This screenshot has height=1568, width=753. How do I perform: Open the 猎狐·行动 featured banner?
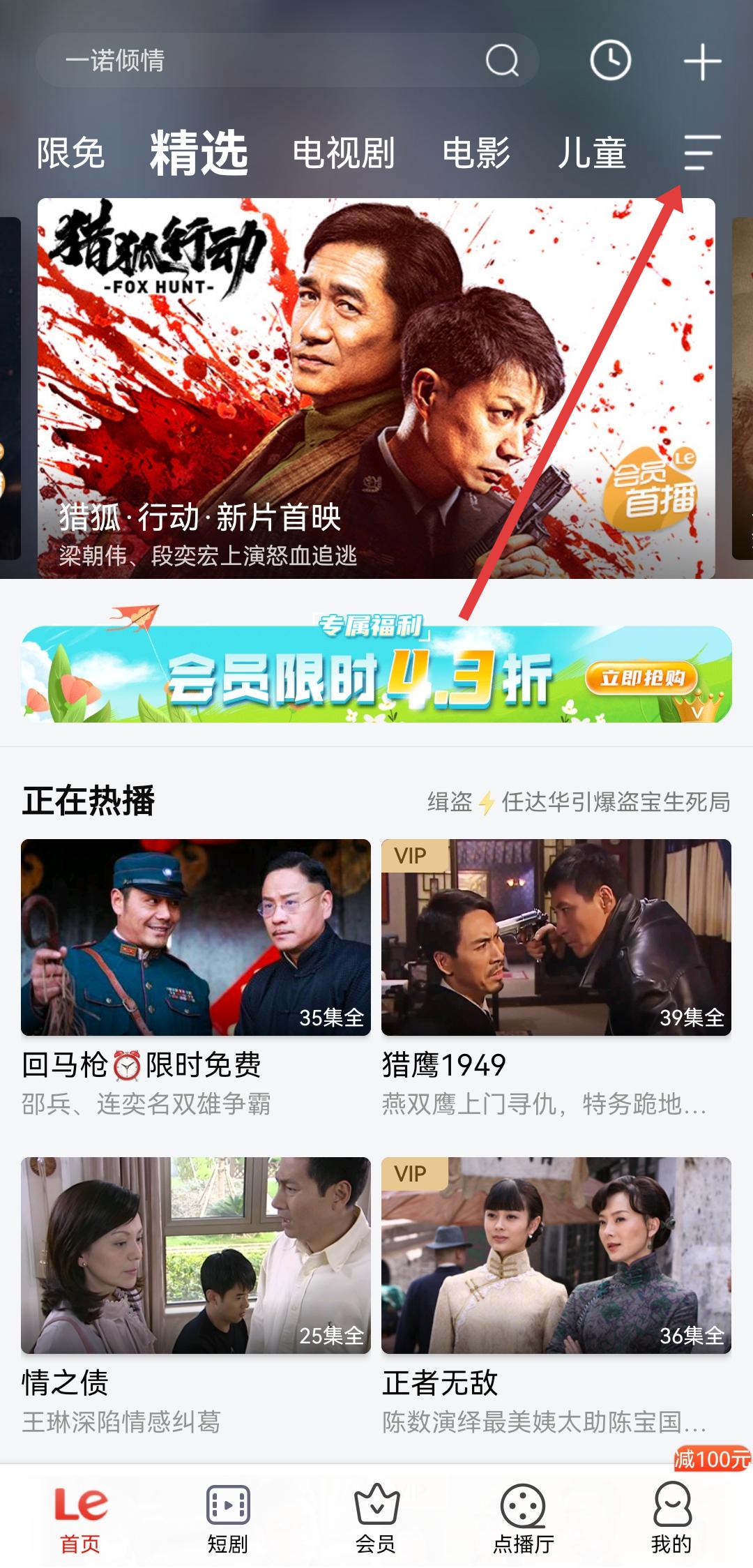tap(376, 388)
